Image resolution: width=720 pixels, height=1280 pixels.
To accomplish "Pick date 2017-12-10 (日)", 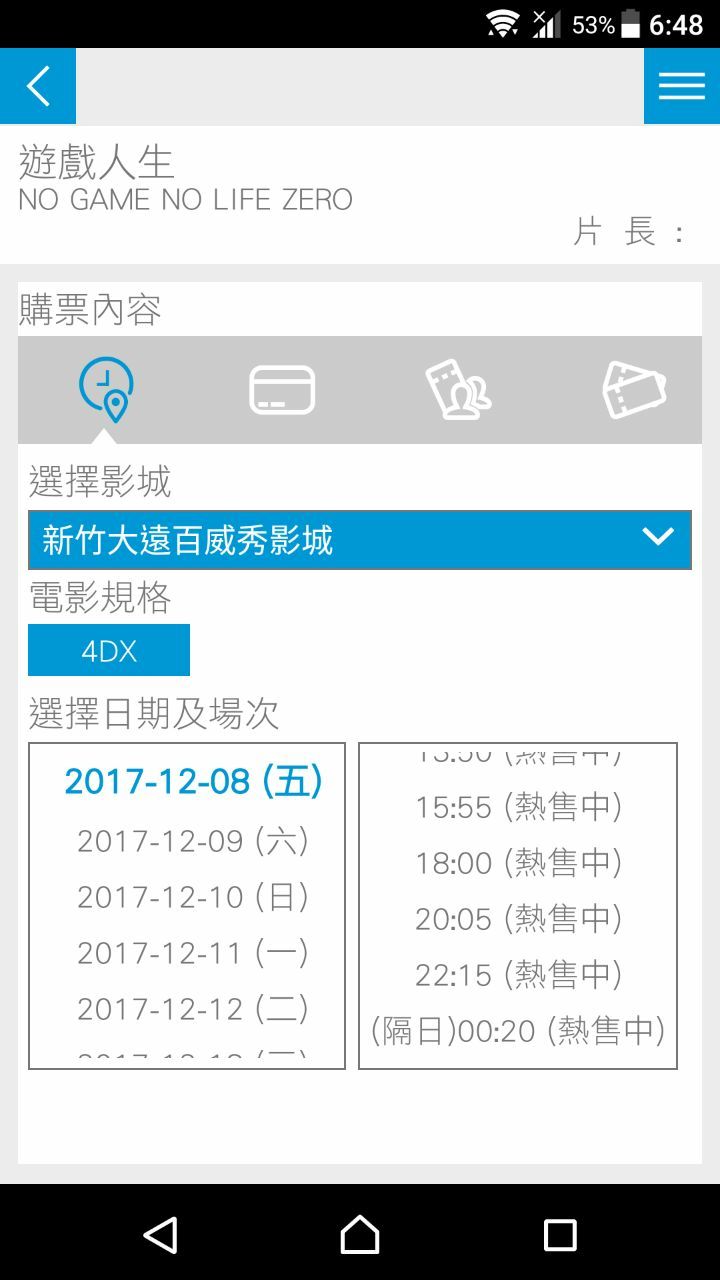I will tap(193, 897).
